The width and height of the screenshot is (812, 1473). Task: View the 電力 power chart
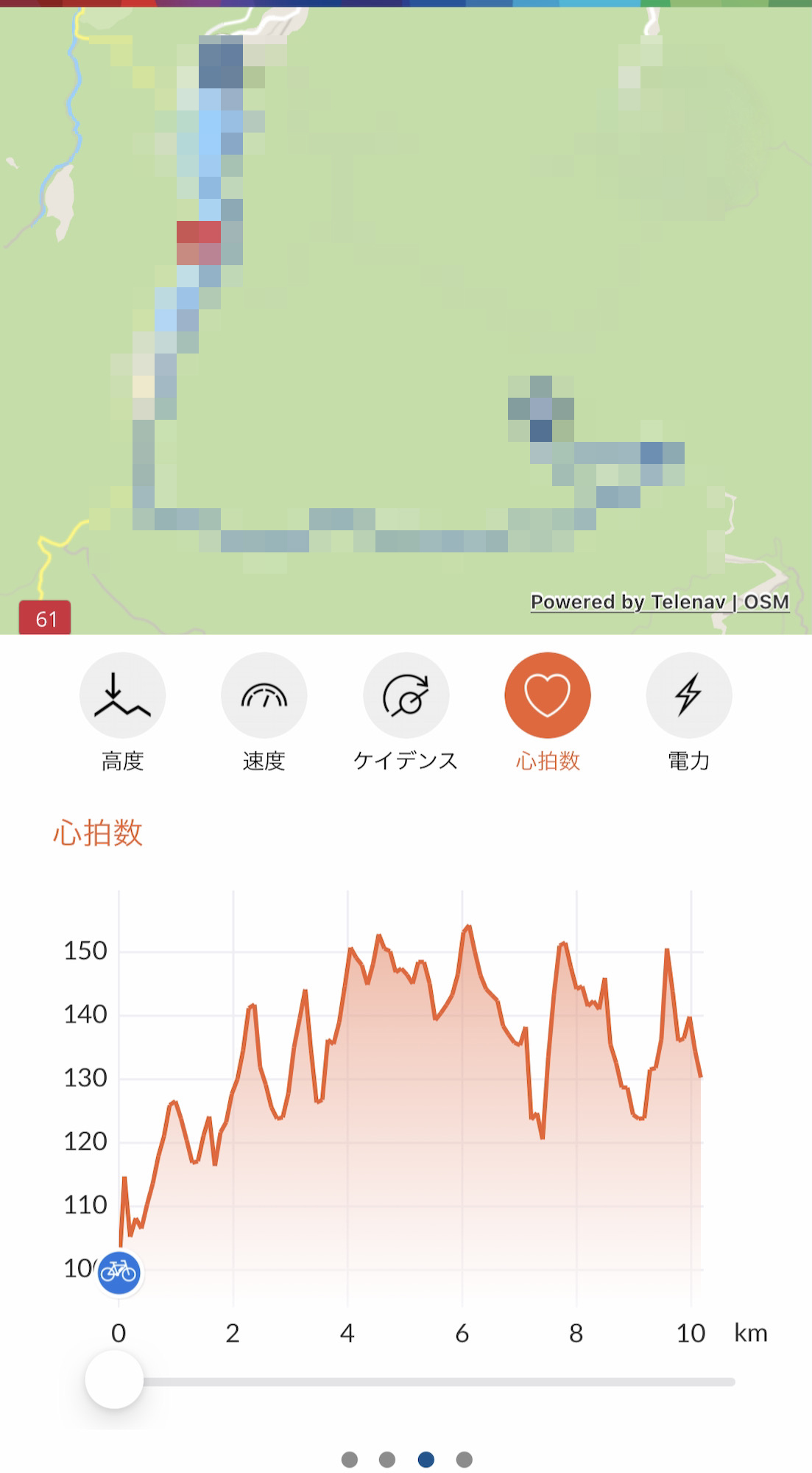pyautogui.click(x=688, y=695)
